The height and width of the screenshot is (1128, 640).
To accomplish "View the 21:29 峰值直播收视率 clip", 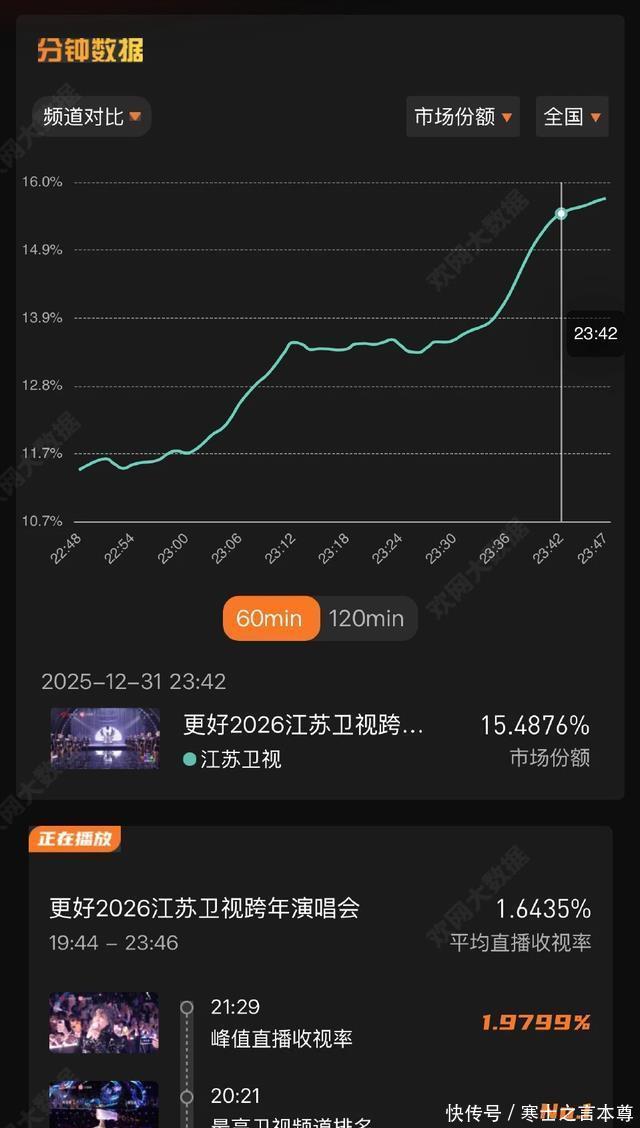I will [x=104, y=1022].
